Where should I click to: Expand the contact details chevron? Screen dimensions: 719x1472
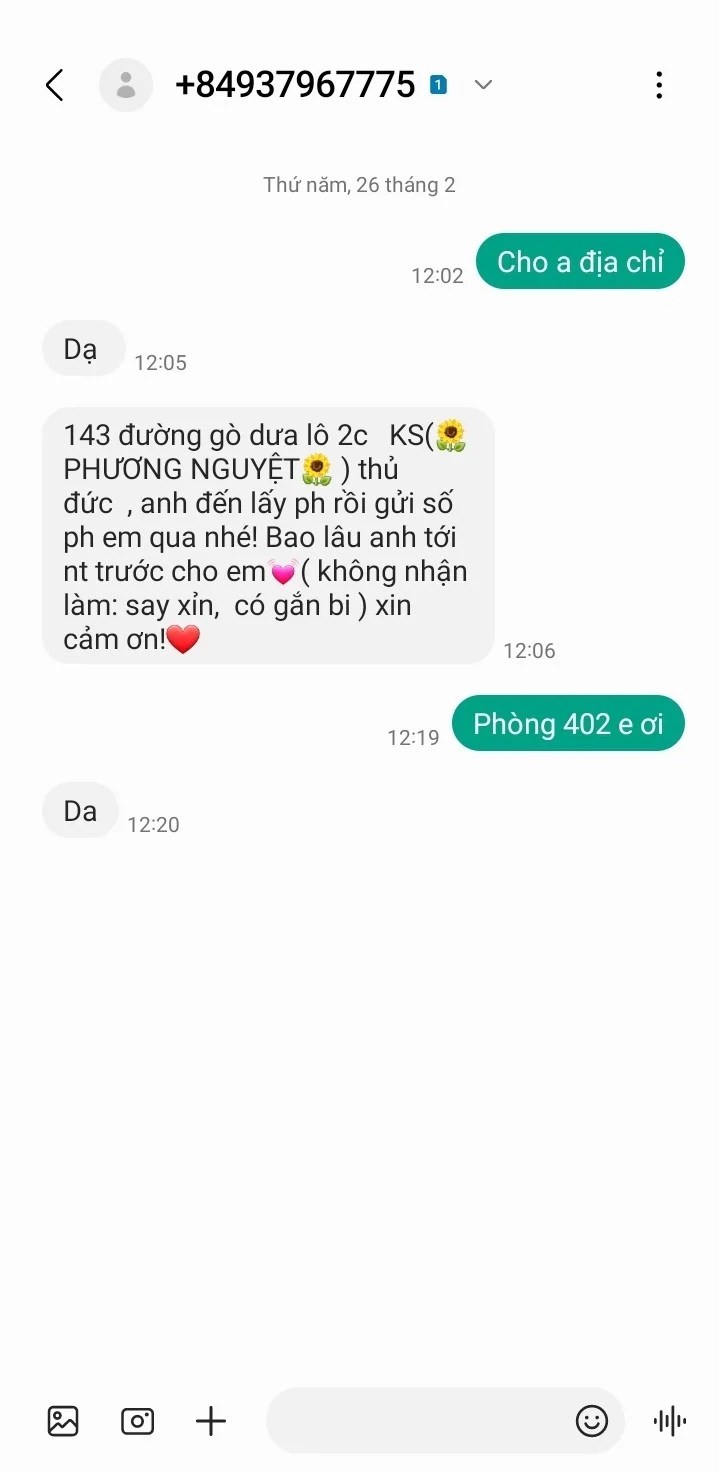point(483,85)
